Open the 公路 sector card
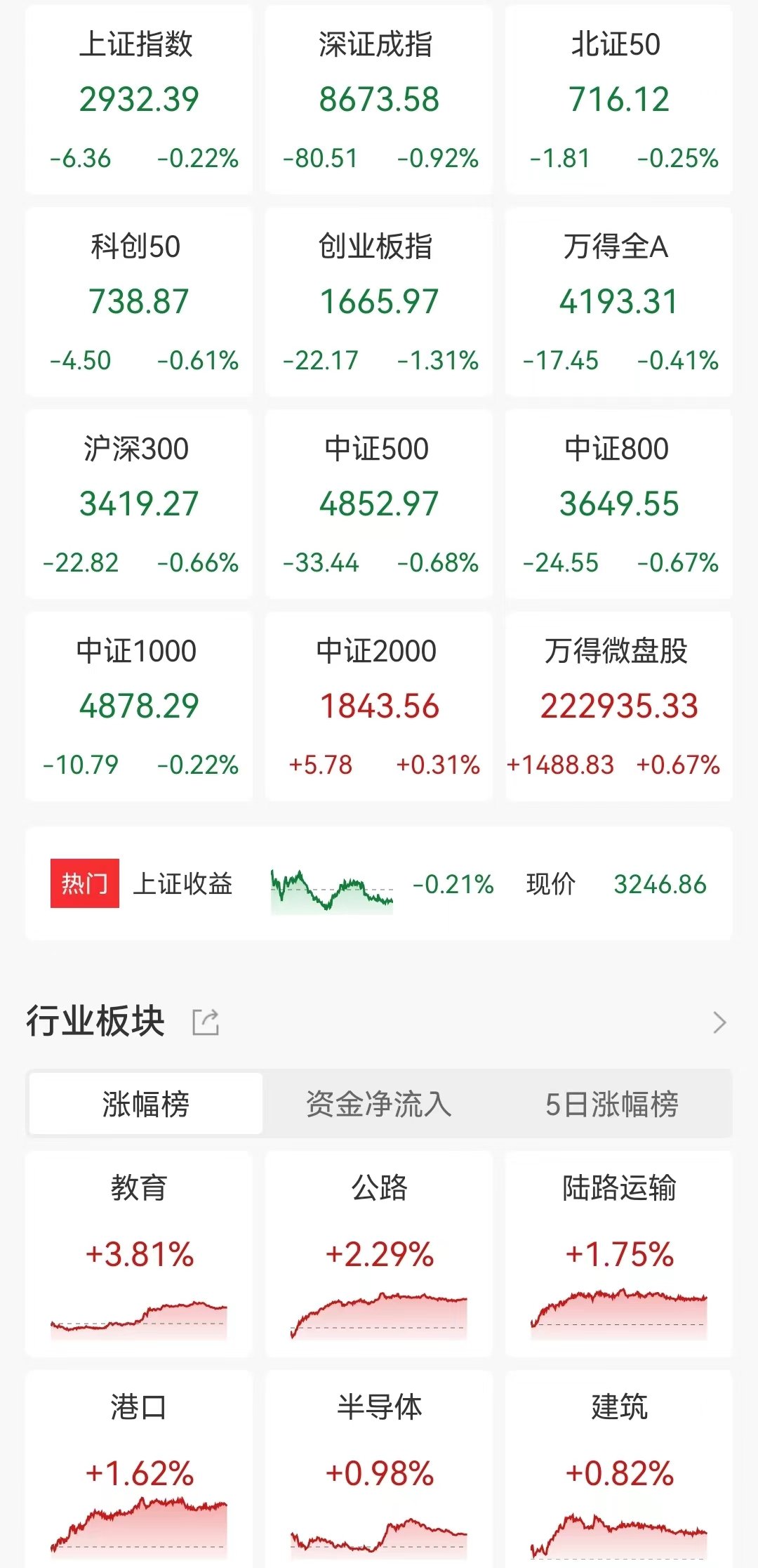758x1568 pixels. pos(378,1254)
